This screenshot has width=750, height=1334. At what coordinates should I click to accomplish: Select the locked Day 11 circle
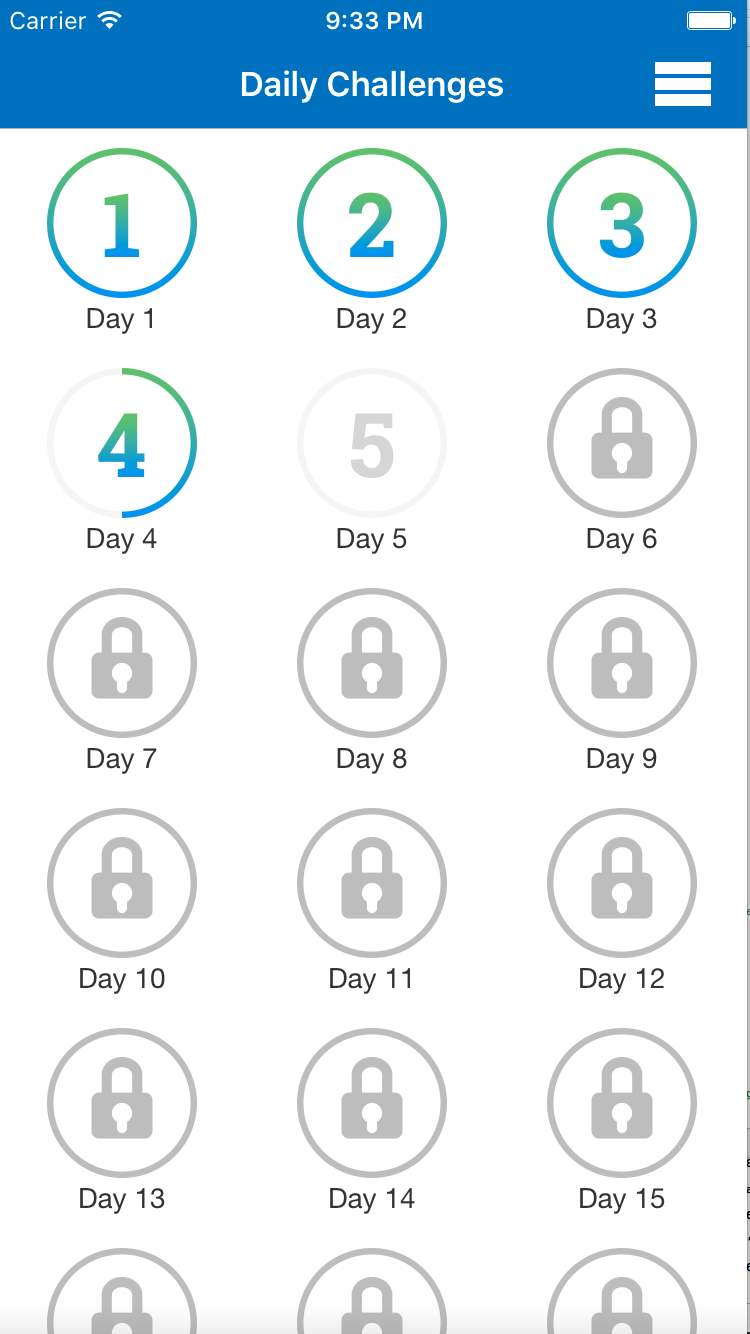[372, 883]
